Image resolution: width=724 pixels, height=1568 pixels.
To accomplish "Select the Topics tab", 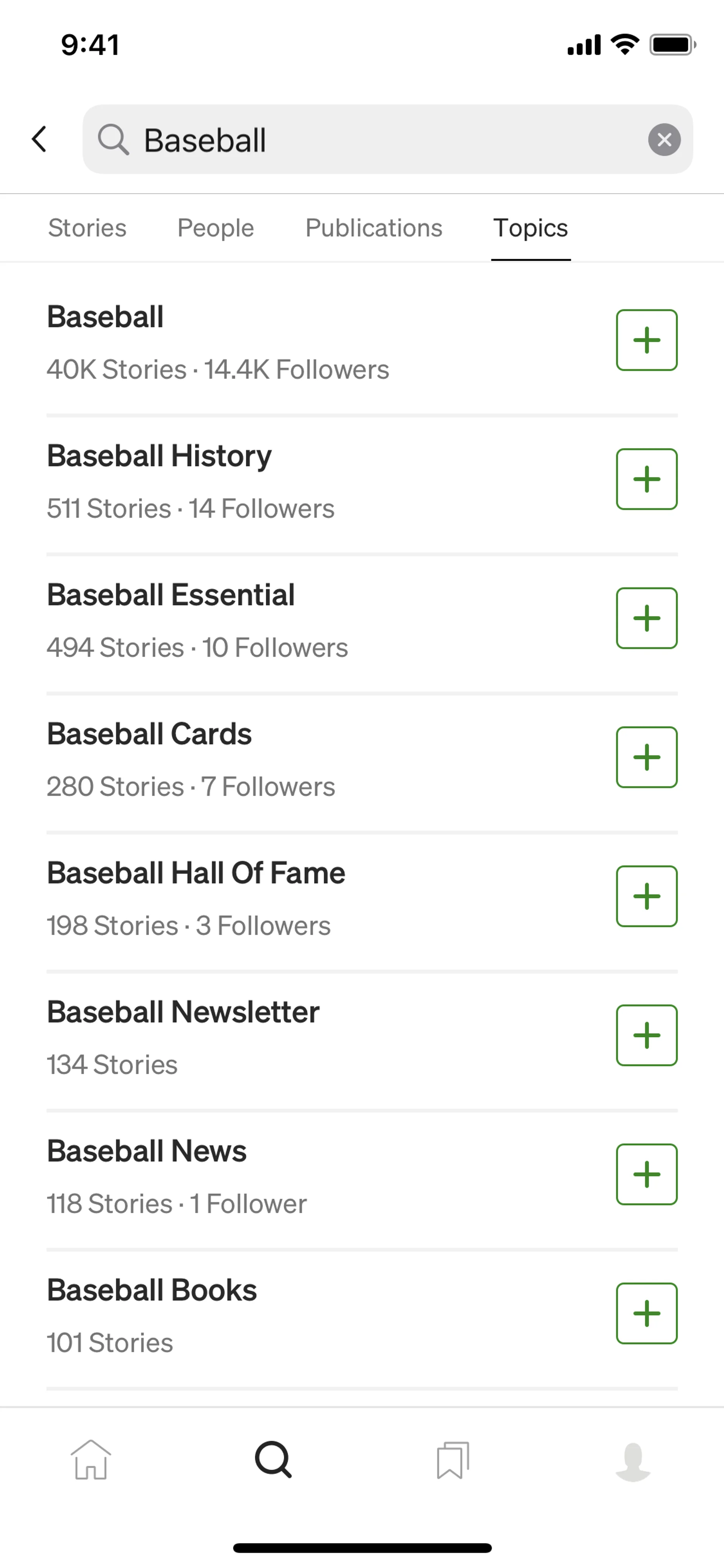I will (x=531, y=228).
